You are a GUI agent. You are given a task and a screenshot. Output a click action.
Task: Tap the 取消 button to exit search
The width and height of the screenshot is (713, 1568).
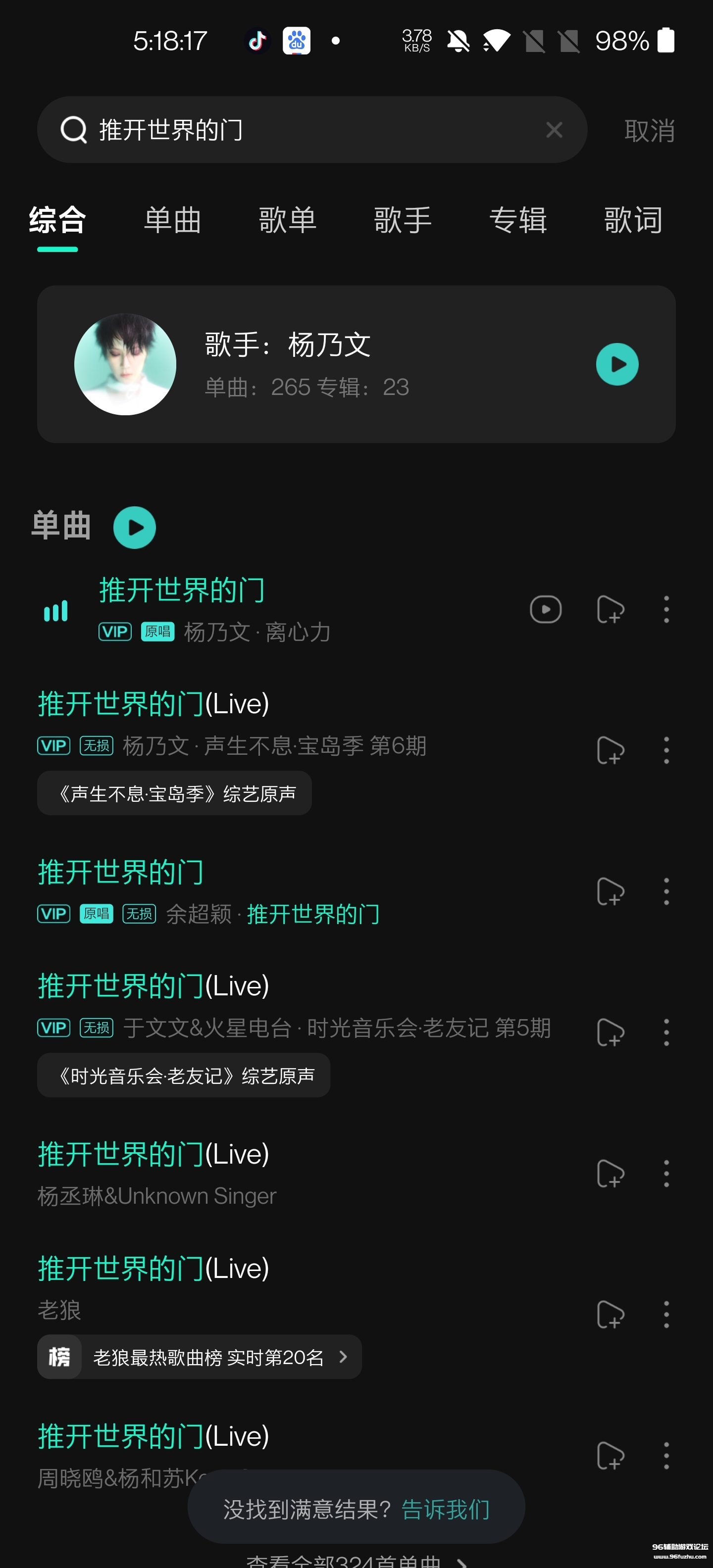coord(649,130)
